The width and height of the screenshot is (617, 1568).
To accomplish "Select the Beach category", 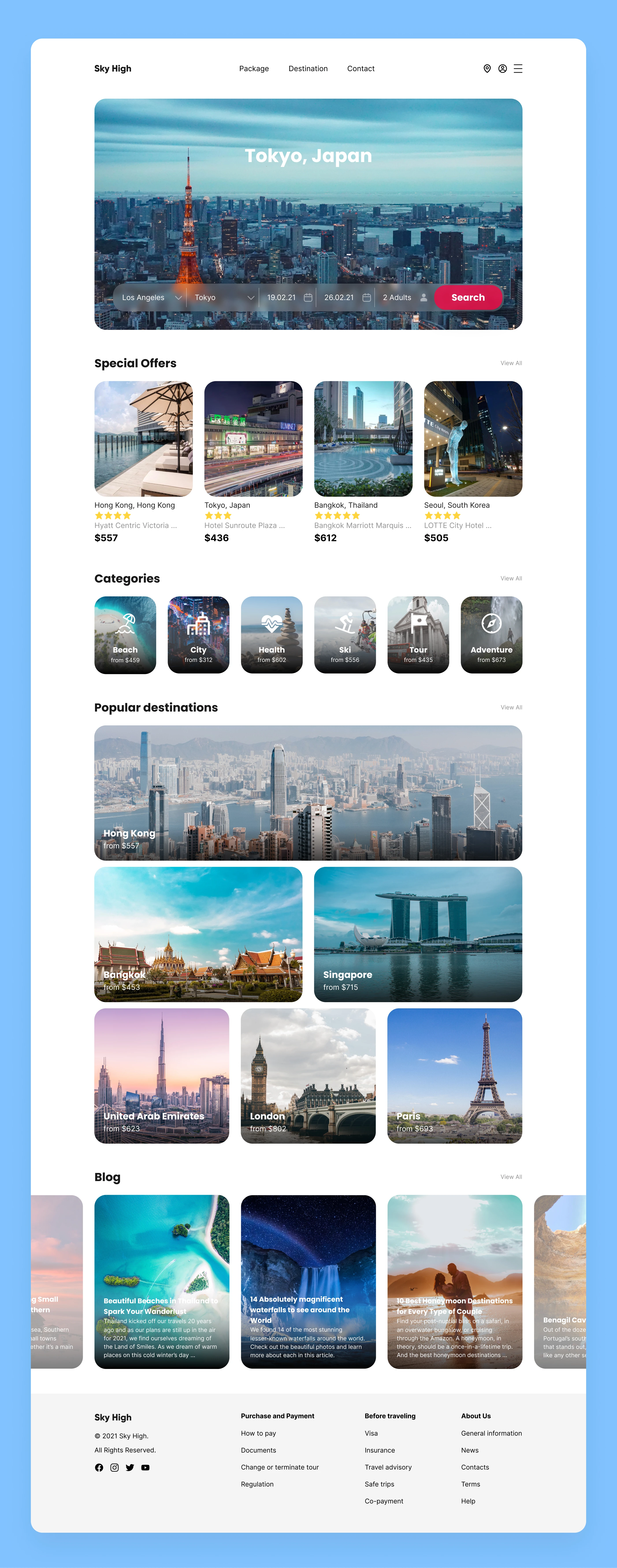I will pyautogui.click(x=125, y=635).
